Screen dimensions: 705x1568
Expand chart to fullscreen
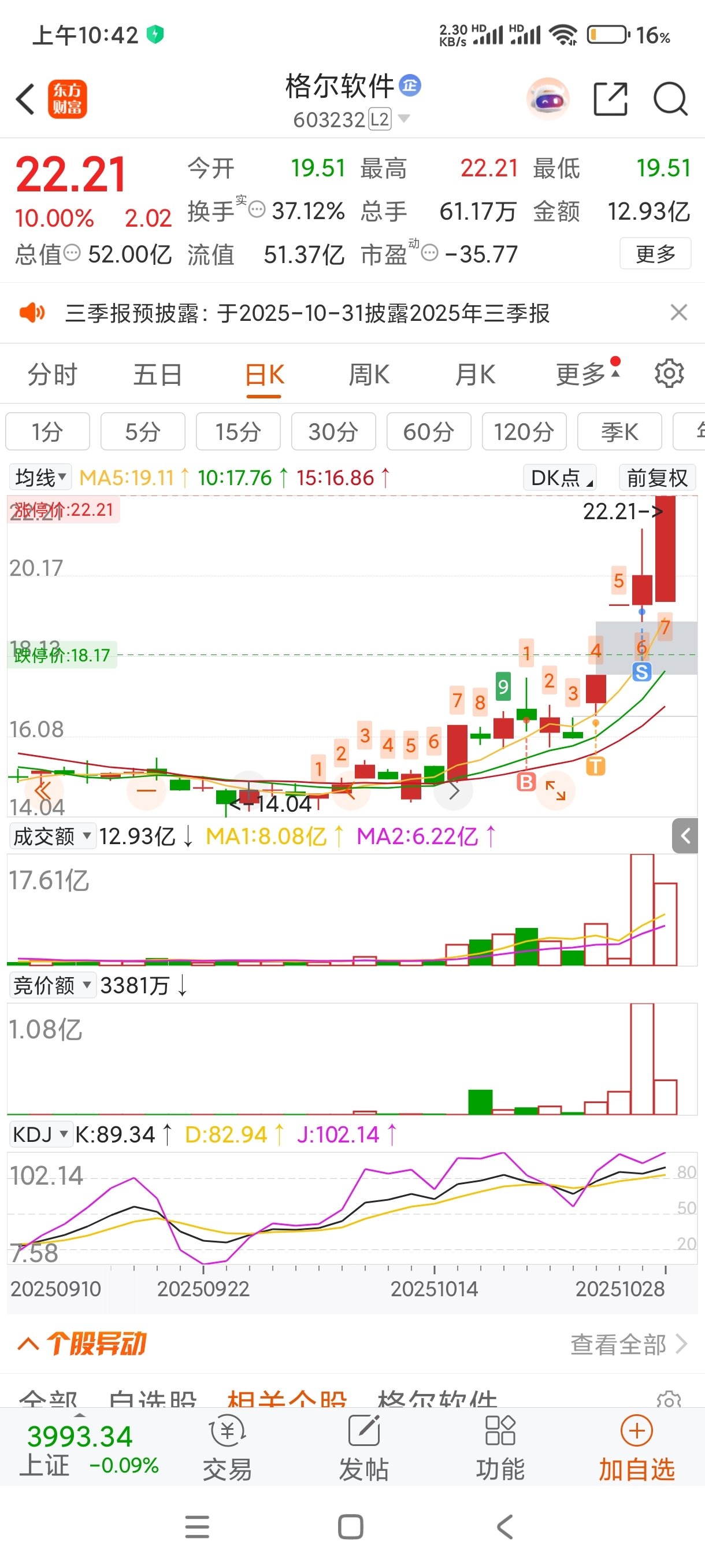pos(555,790)
